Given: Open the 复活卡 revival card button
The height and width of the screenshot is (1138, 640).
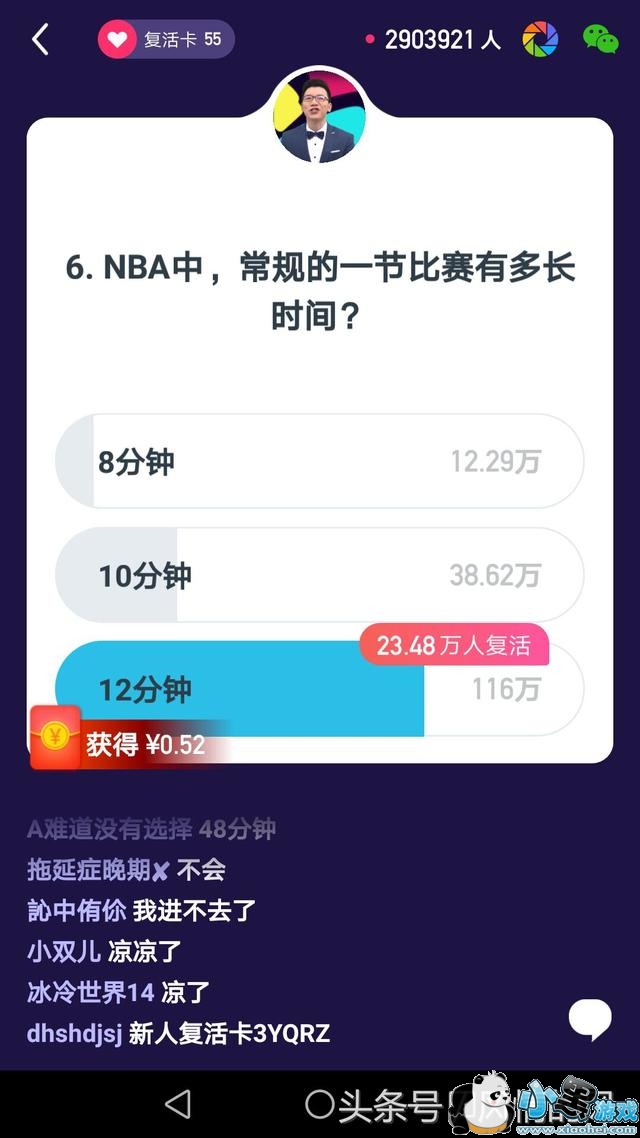Looking at the screenshot, I should tap(166, 41).
